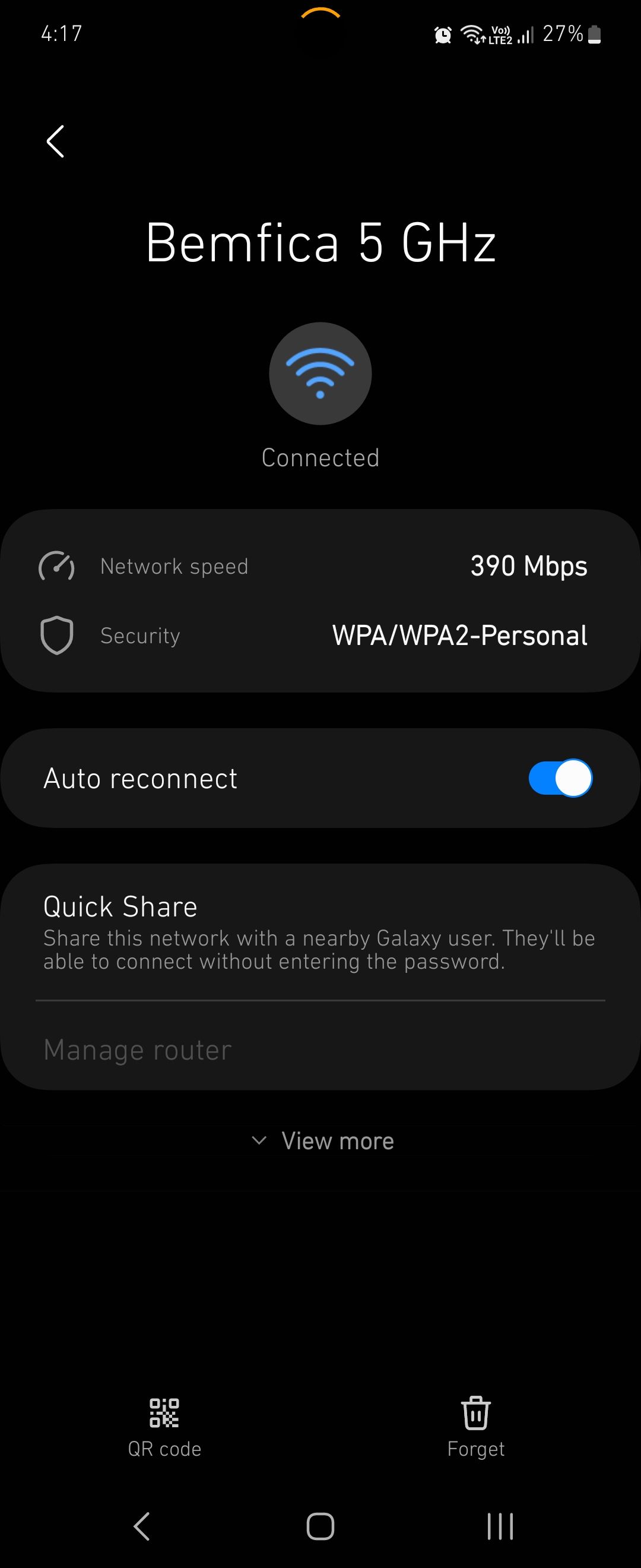Enable Auto reconnect switch
641x1568 pixels.
pyautogui.click(x=561, y=777)
